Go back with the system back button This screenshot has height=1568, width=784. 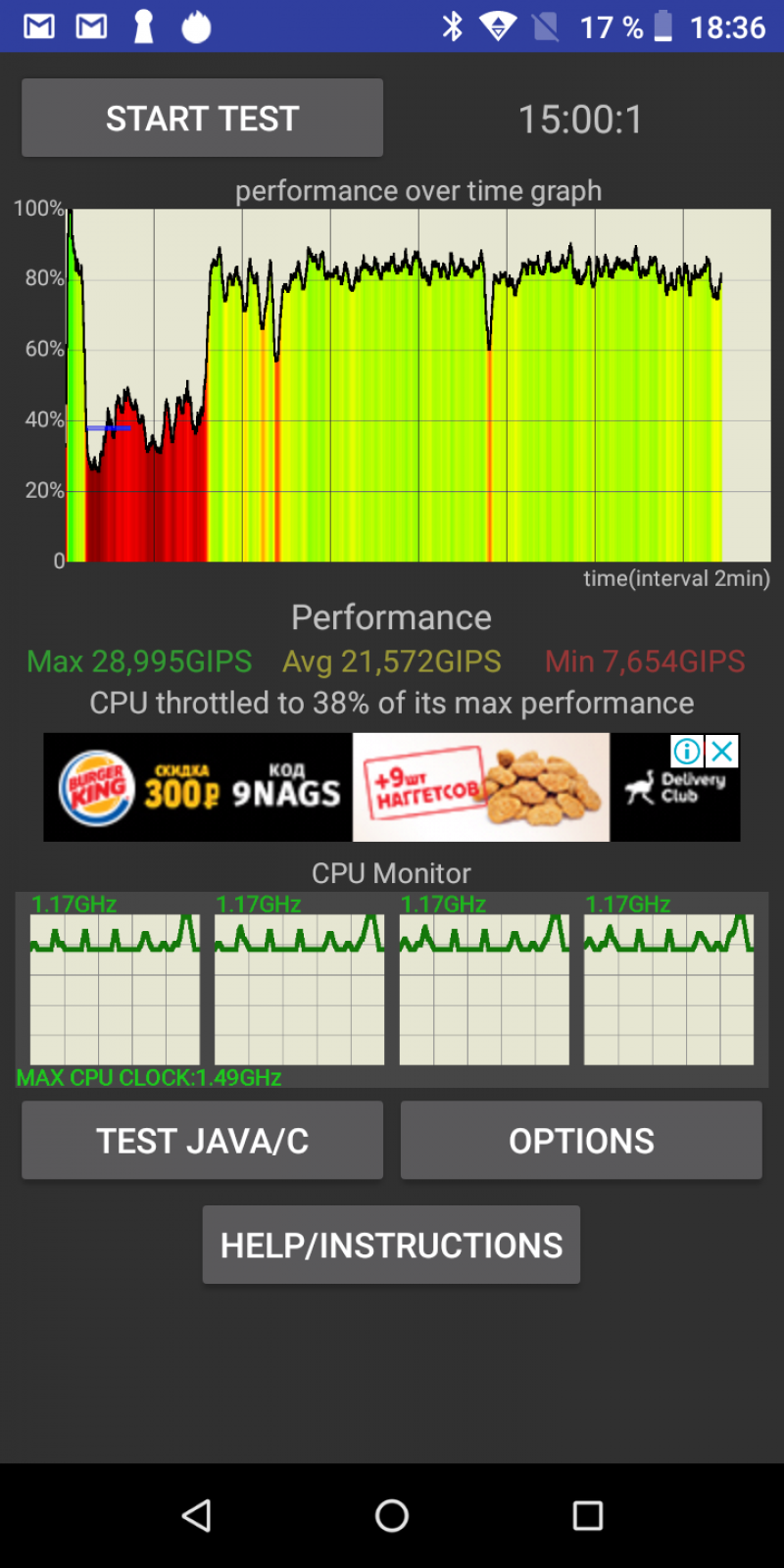click(x=196, y=1515)
